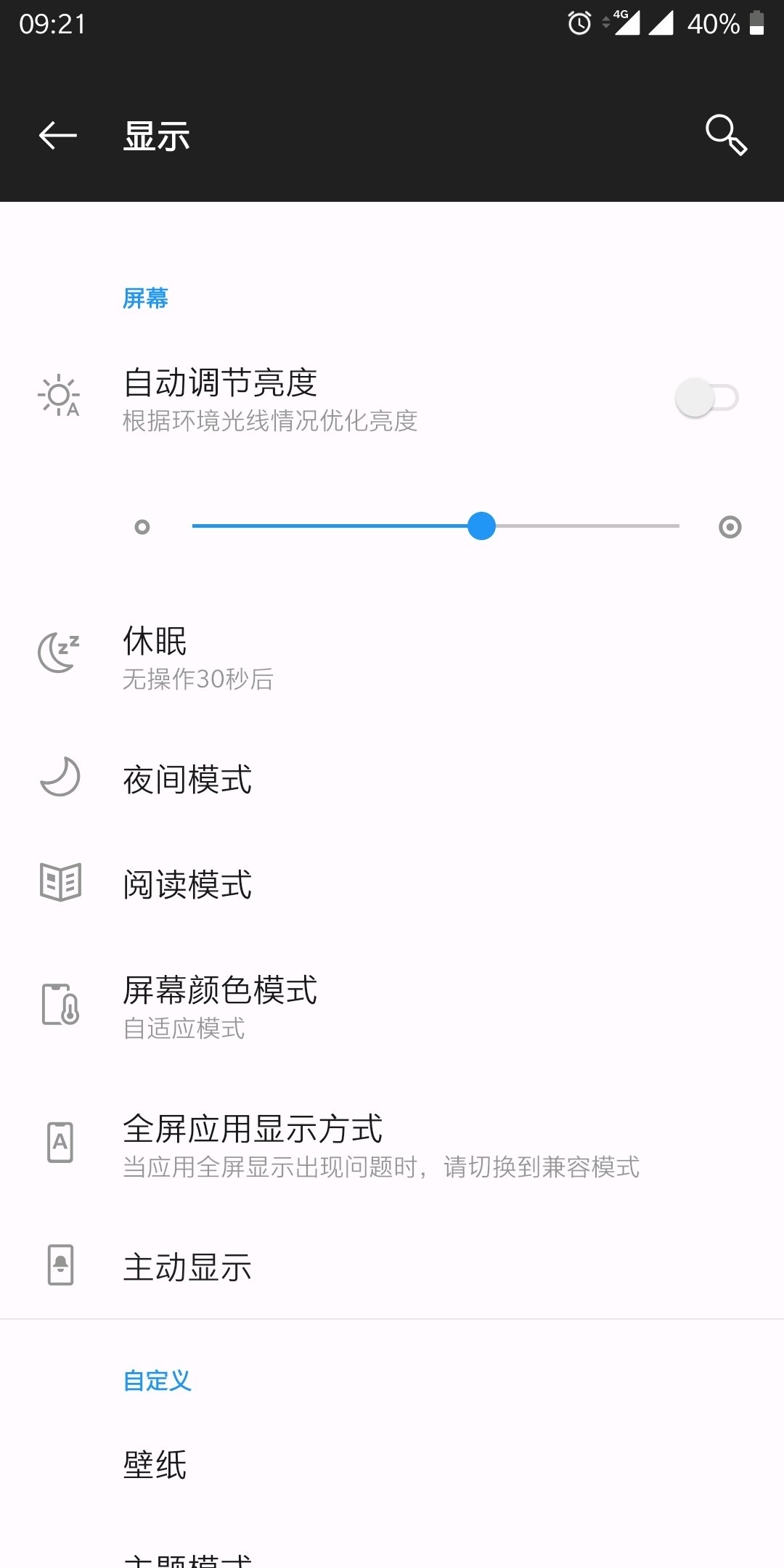Tap the brightness slider track to adjust brightness
This screenshot has height=1568, width=784.
pos(436,526)
